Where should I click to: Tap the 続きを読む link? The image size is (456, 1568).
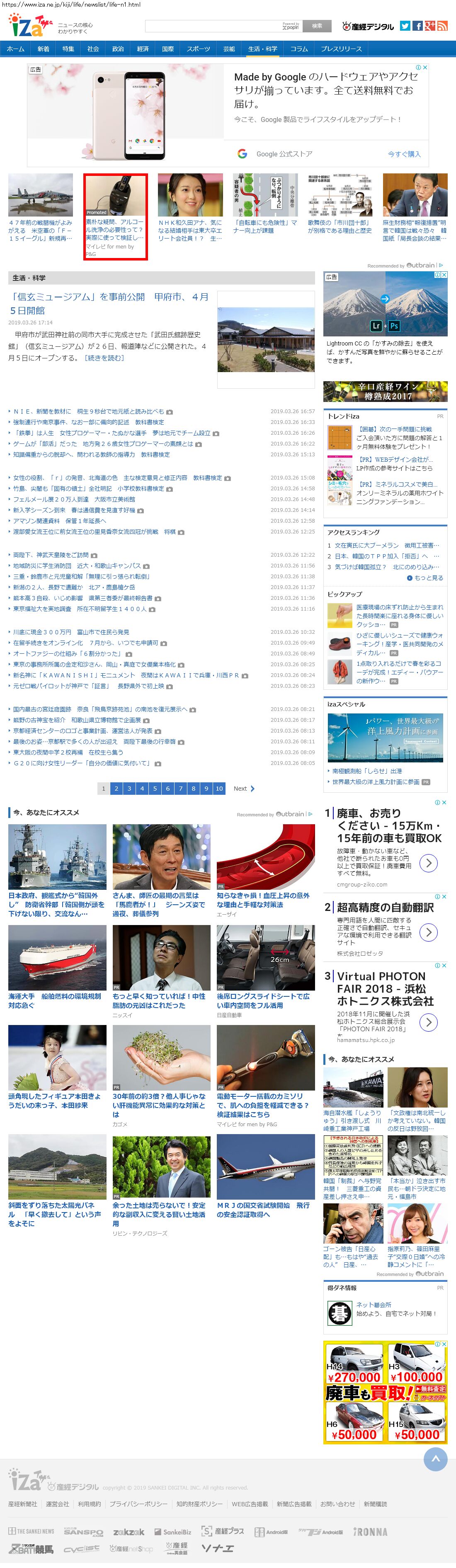coord(104,358)
